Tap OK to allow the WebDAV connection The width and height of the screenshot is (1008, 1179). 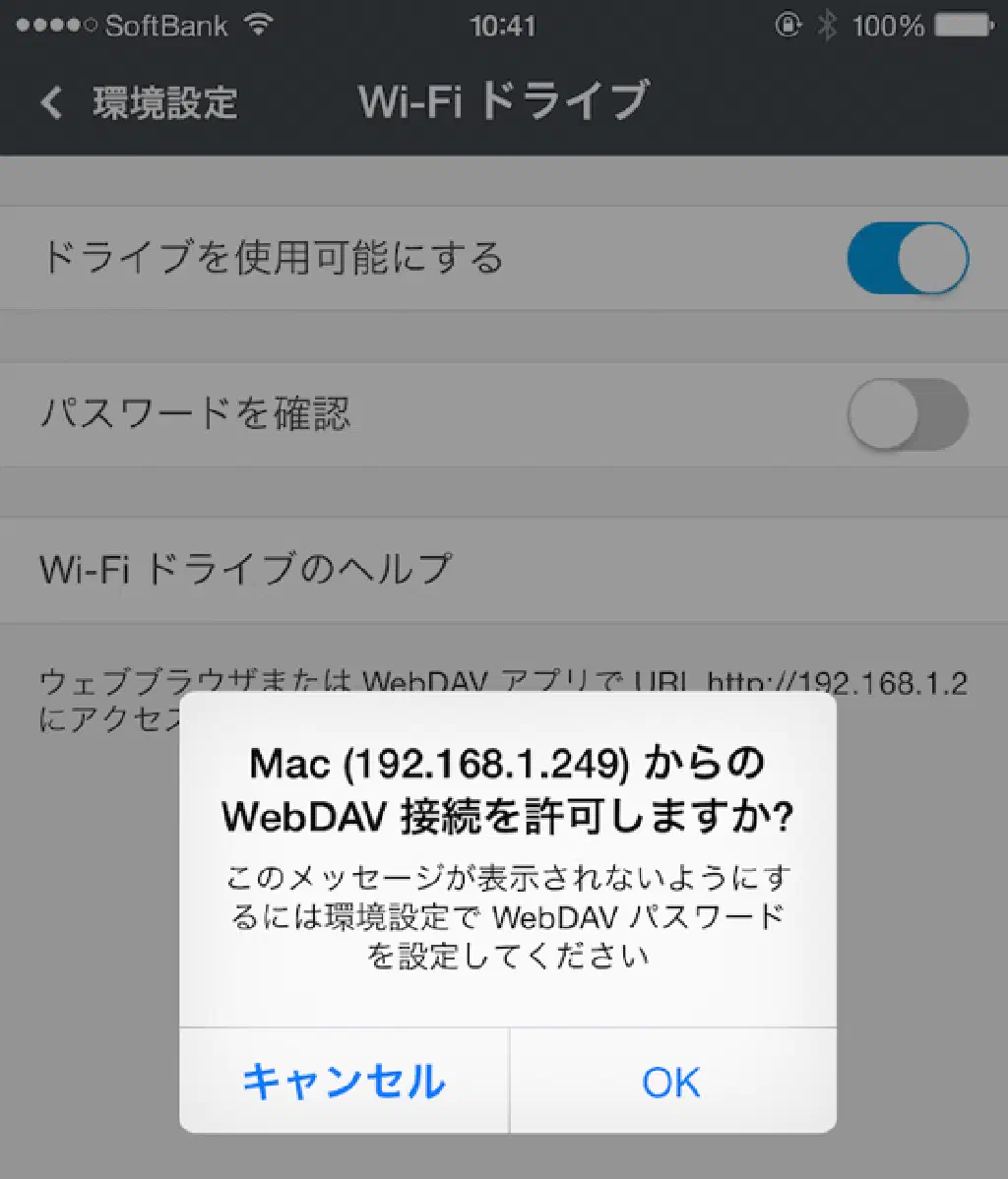tap(671, 1082)
